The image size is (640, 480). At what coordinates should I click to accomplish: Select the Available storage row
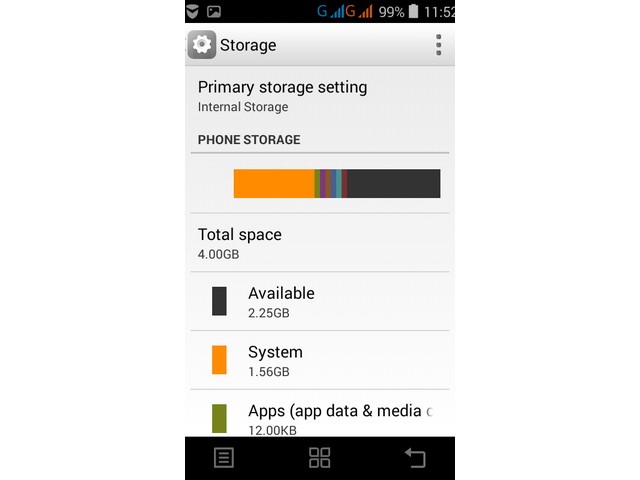(x=320, y=301)
